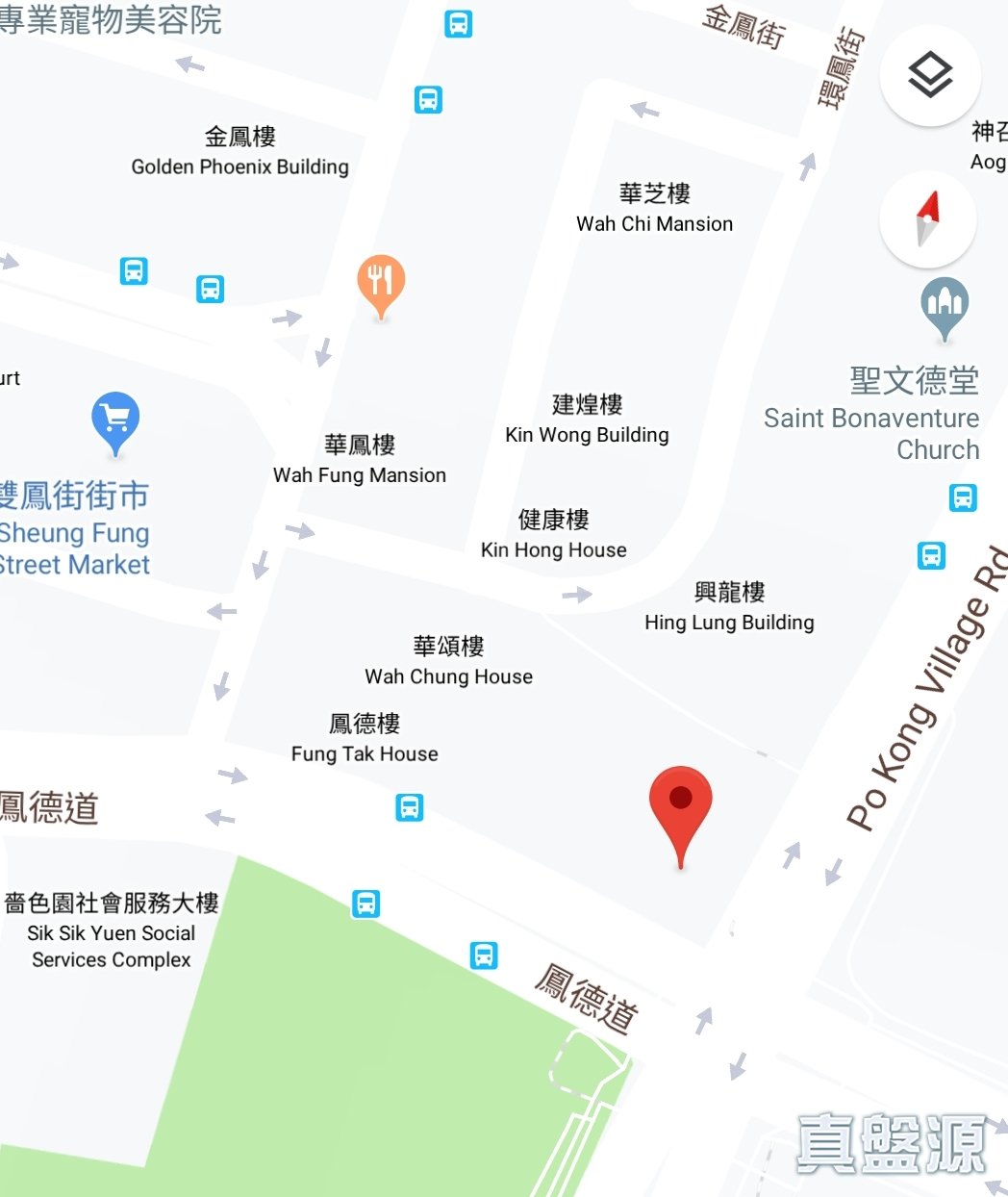Open the Saint Bonaventure Church marker
The image size is (1008, 1197).
(x=945, y=305)
